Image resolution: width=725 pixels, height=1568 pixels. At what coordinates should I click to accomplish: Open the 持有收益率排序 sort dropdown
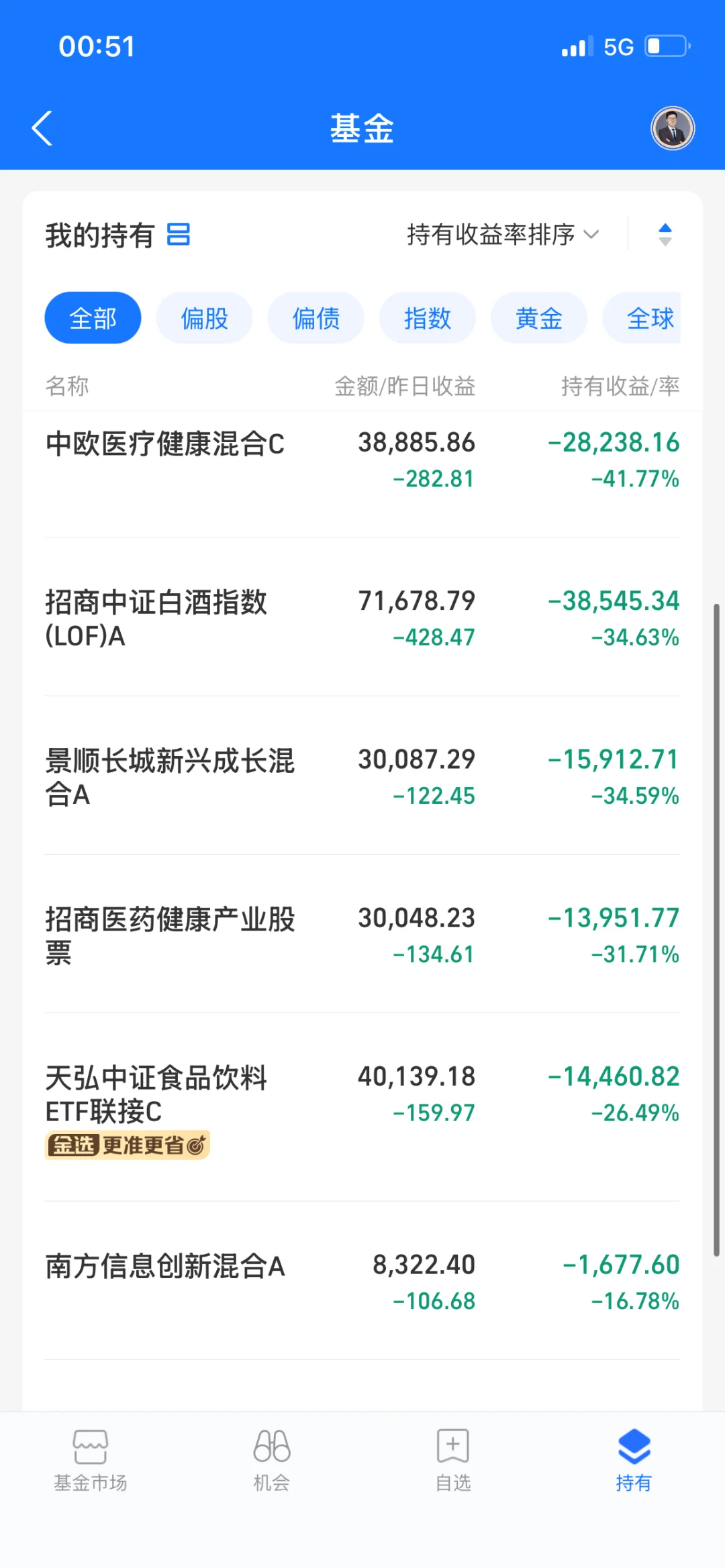(502, 235)
